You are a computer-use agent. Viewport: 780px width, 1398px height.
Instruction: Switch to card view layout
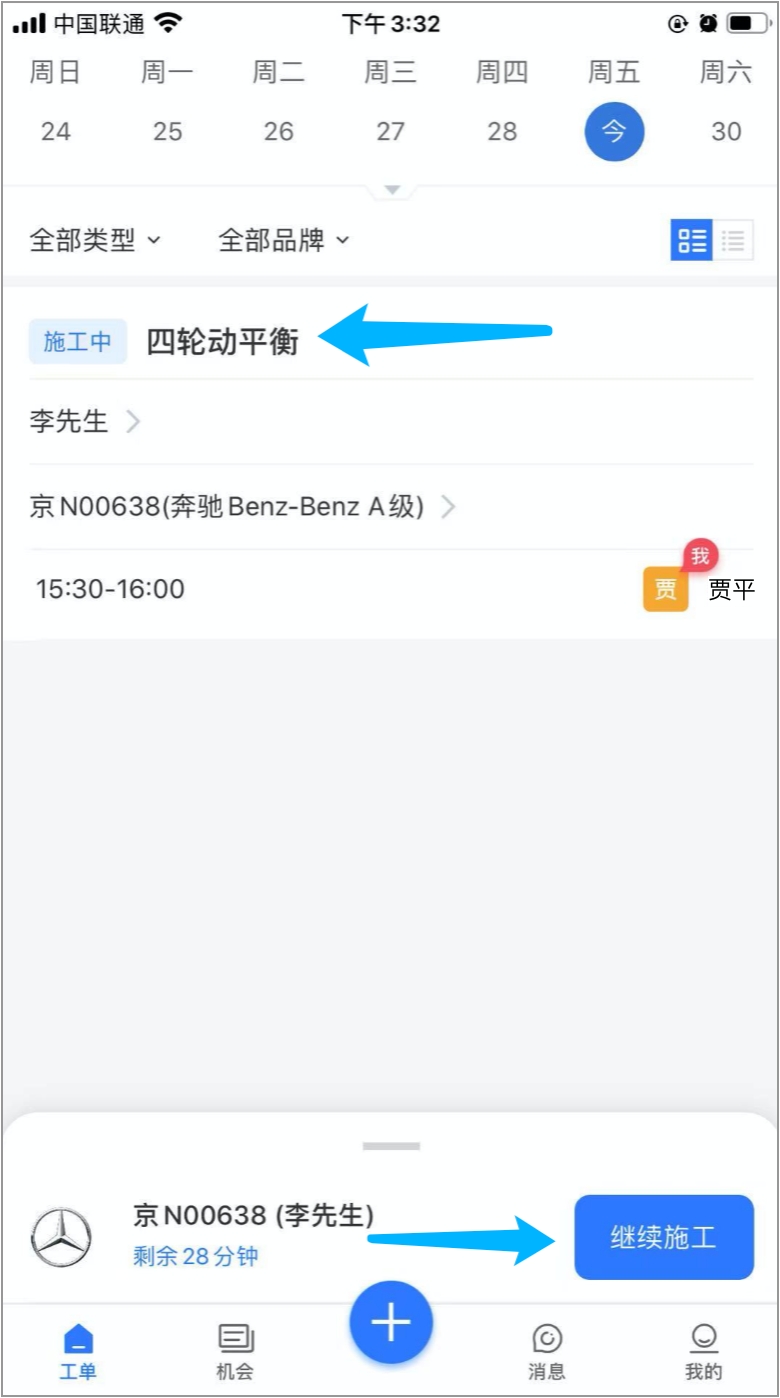pos(691,240)
